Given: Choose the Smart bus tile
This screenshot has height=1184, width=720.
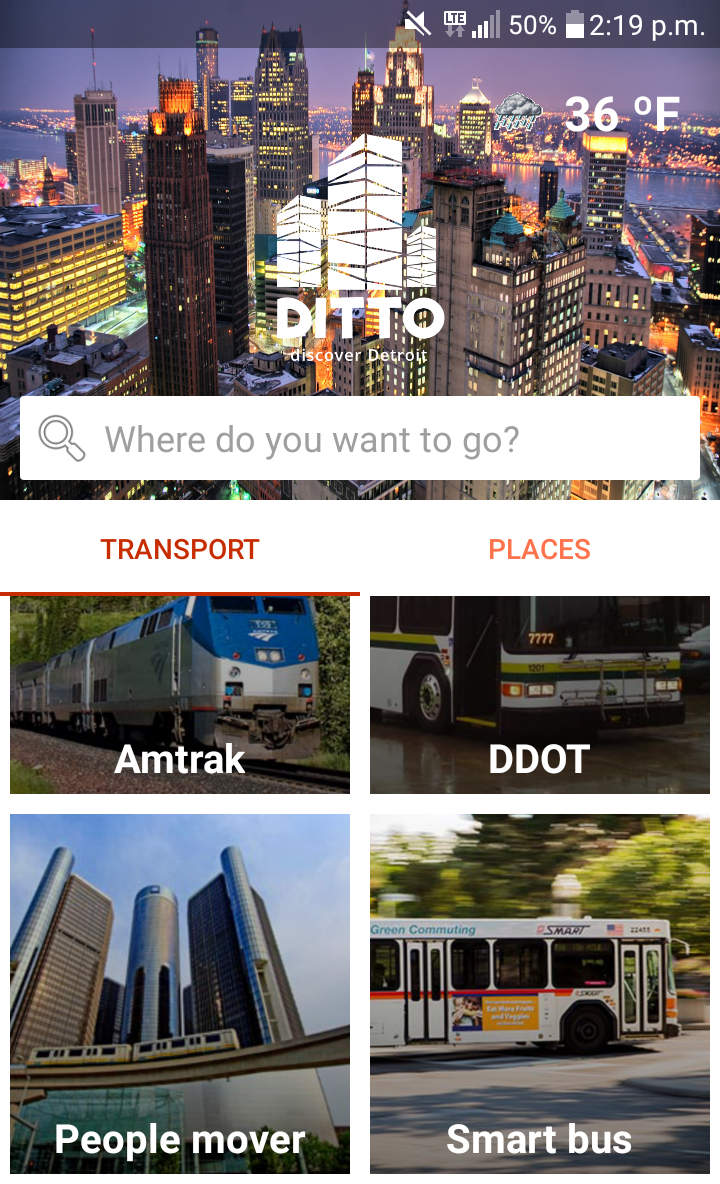Looking at the screenshot, I should (540, 993).
